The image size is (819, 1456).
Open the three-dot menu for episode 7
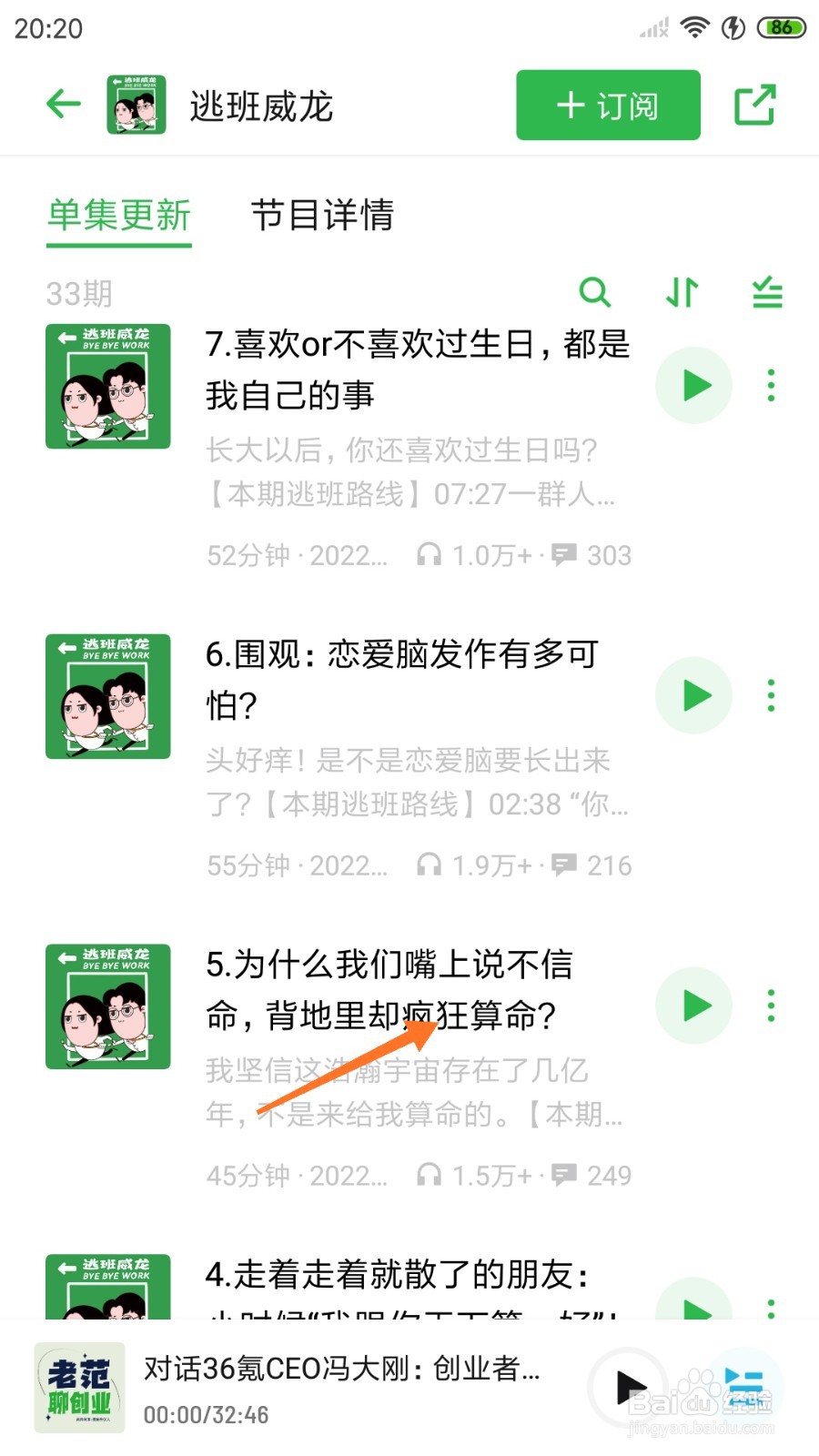point(771,385)
